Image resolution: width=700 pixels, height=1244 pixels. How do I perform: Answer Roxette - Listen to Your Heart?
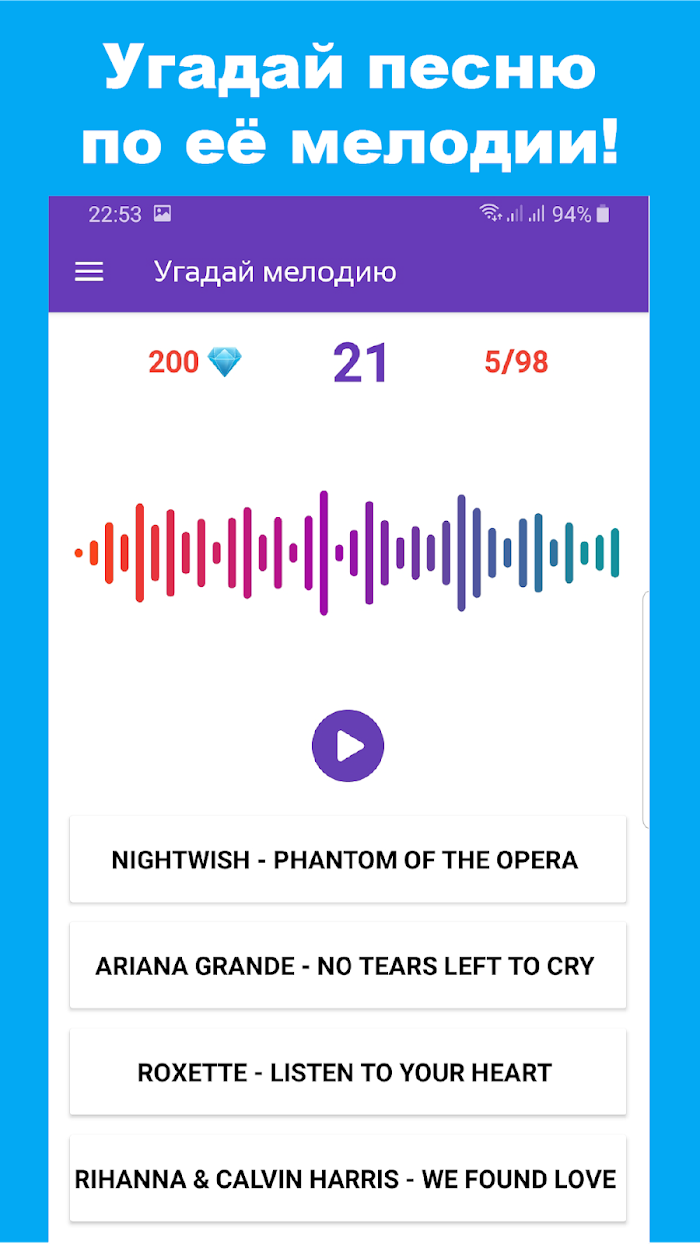pyautogui.click(x=348, y=1072)
